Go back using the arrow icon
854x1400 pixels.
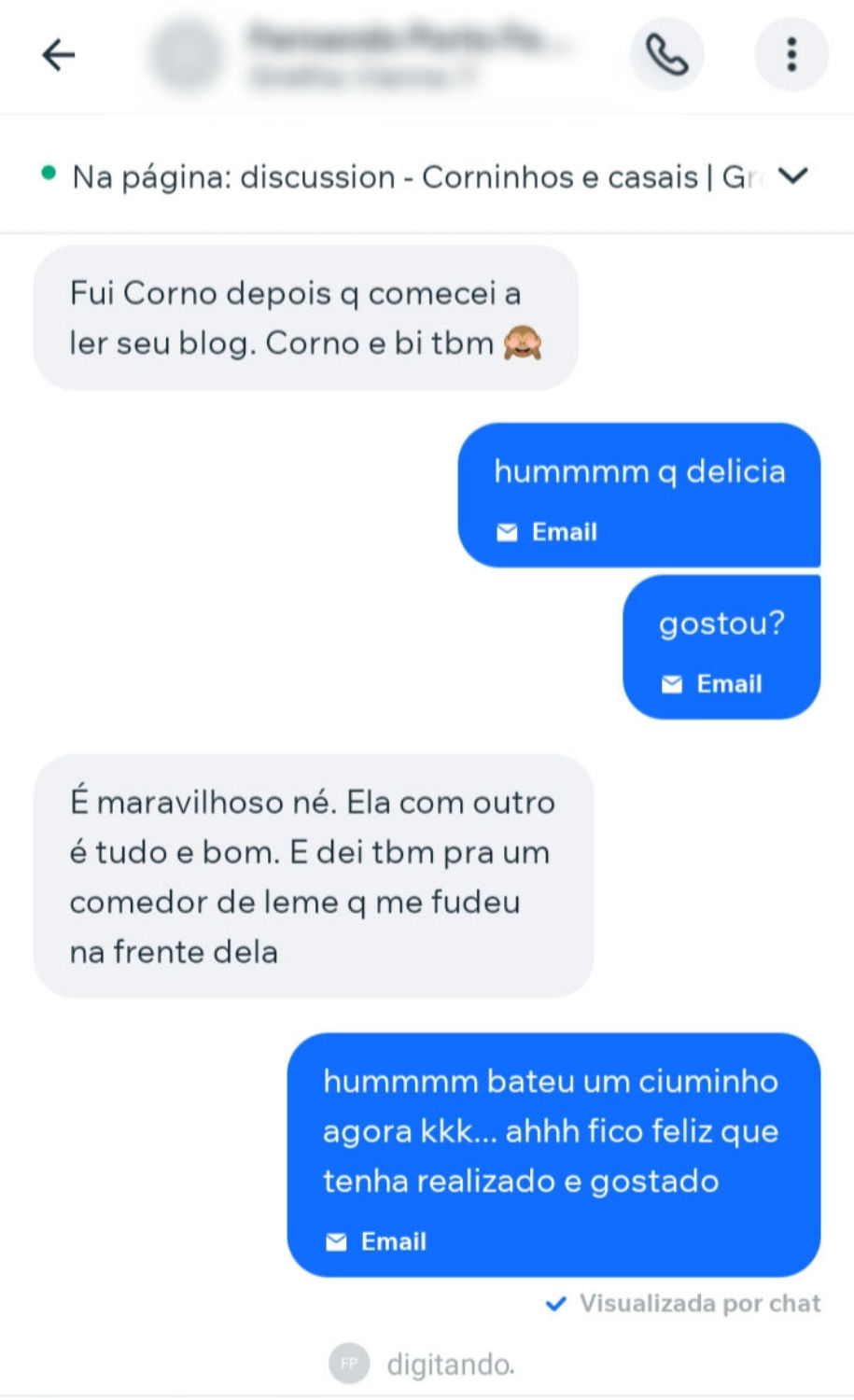tap(58, 55)
